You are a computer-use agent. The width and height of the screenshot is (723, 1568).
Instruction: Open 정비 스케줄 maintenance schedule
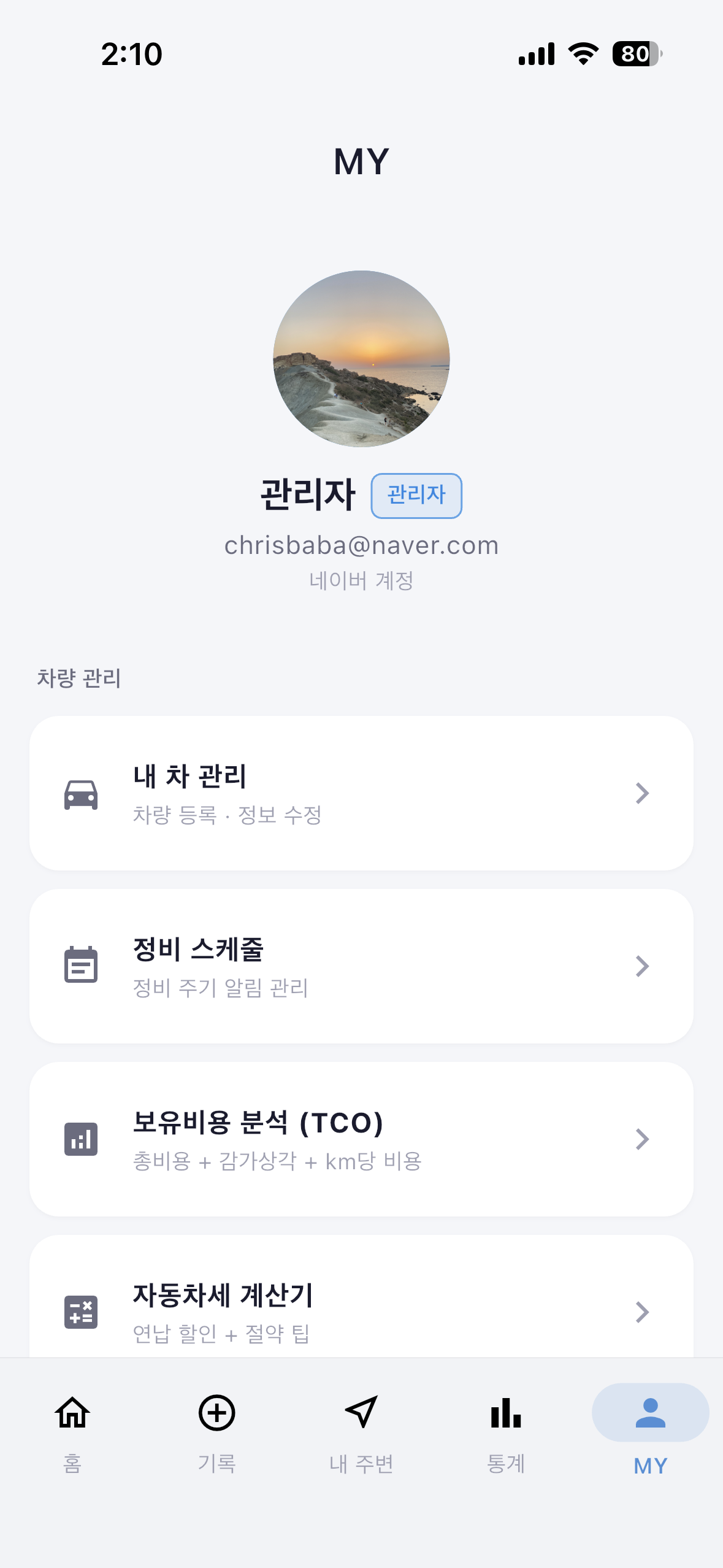pyautogui.click(x=361, y=966)
